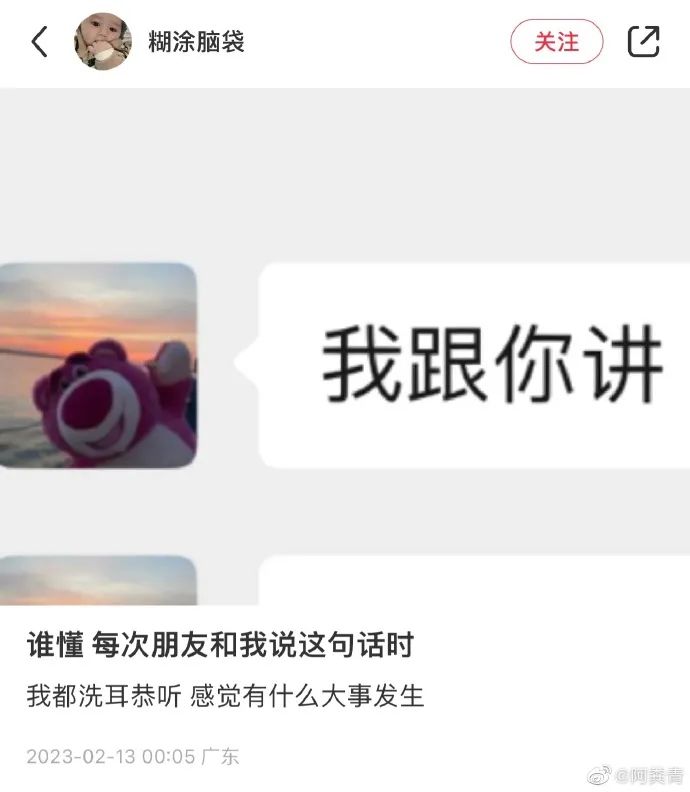
Task: Follow the author with 关注 button
Action: tap(557, 42)
